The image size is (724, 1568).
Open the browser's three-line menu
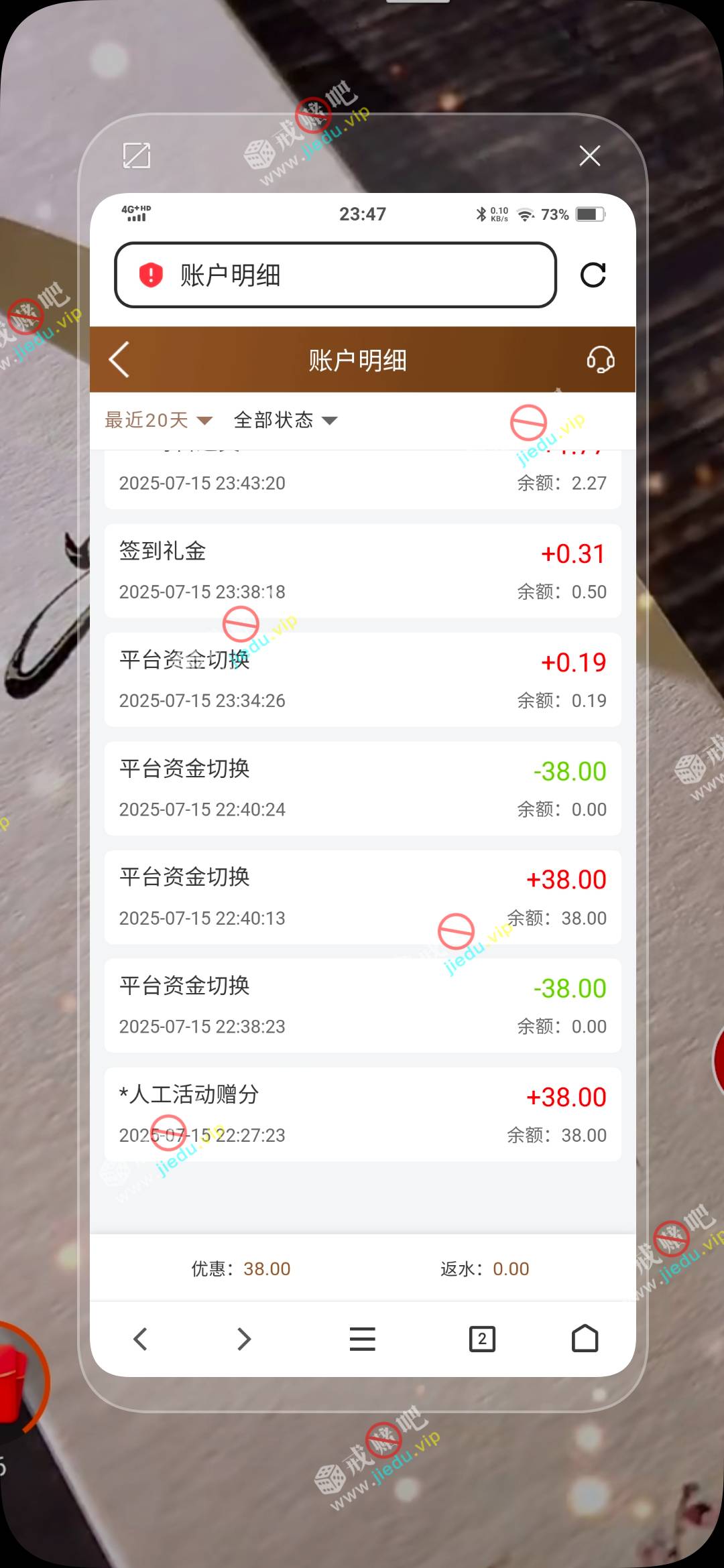362,1339
